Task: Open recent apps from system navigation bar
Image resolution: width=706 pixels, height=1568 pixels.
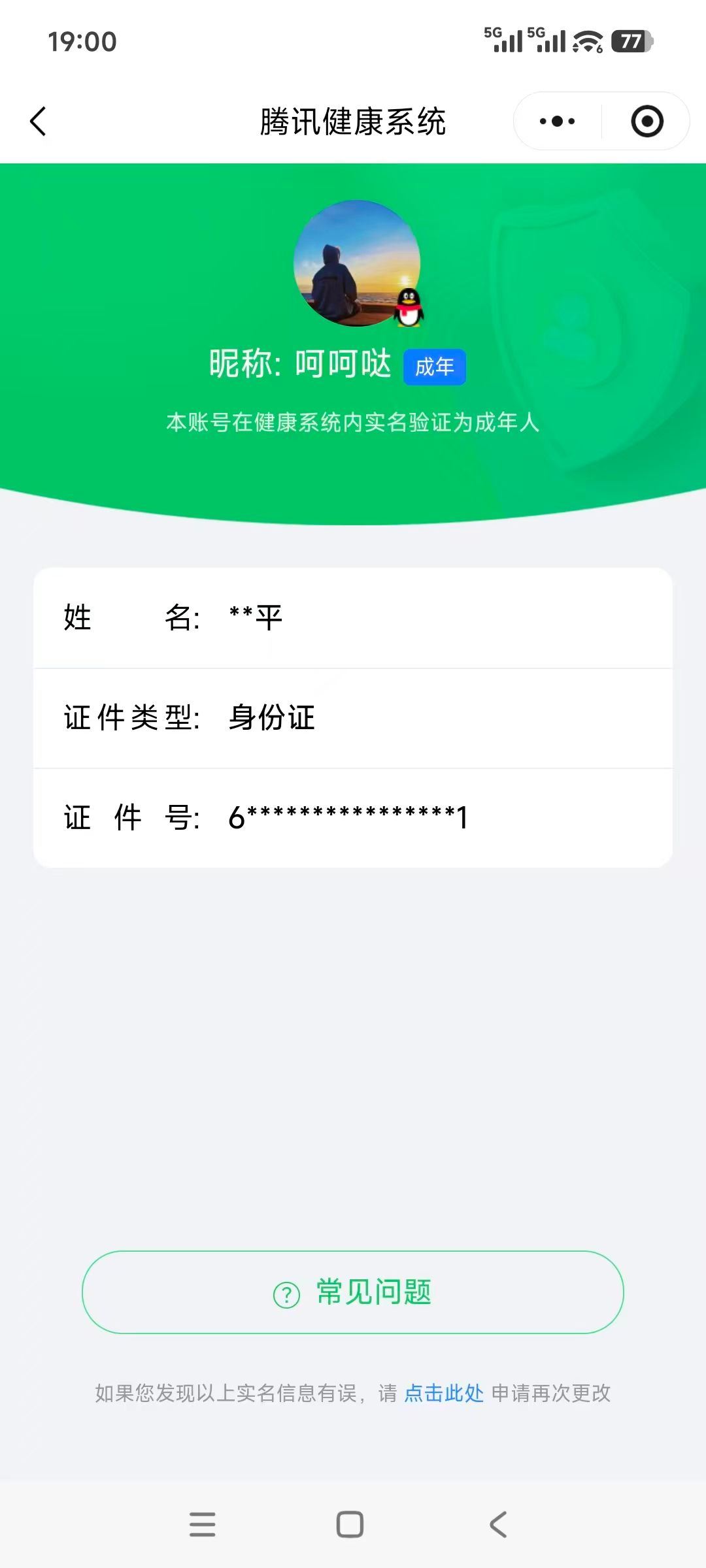Action: click(202, 1524)
